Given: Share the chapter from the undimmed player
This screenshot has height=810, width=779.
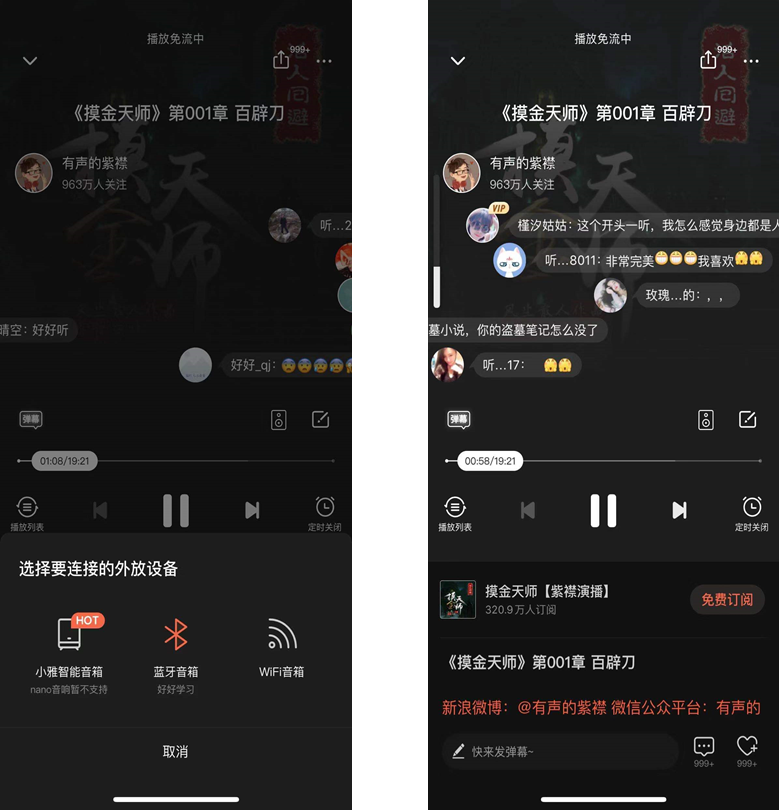Looking at the screenshot, I should (708, 61).
